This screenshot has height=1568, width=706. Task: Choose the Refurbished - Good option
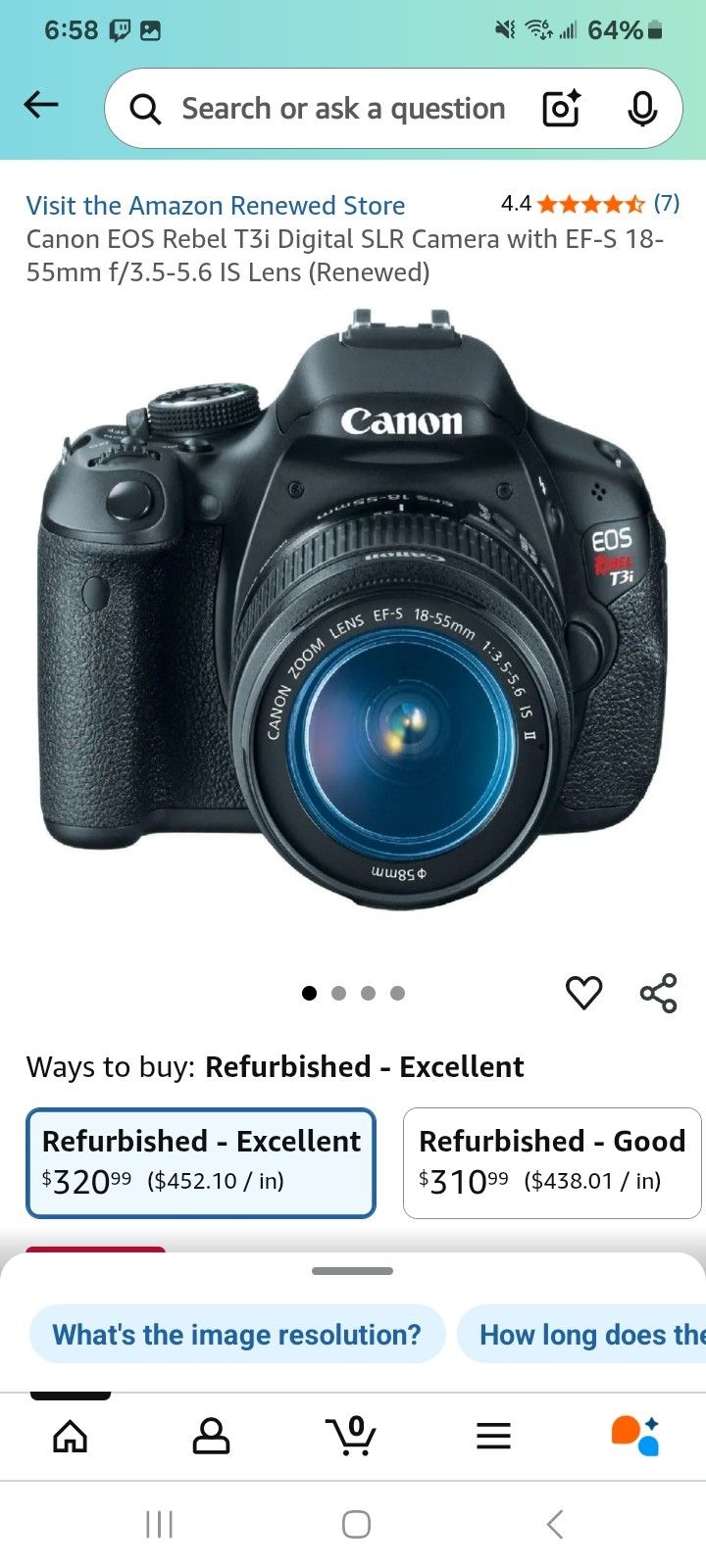point(552,1162)
